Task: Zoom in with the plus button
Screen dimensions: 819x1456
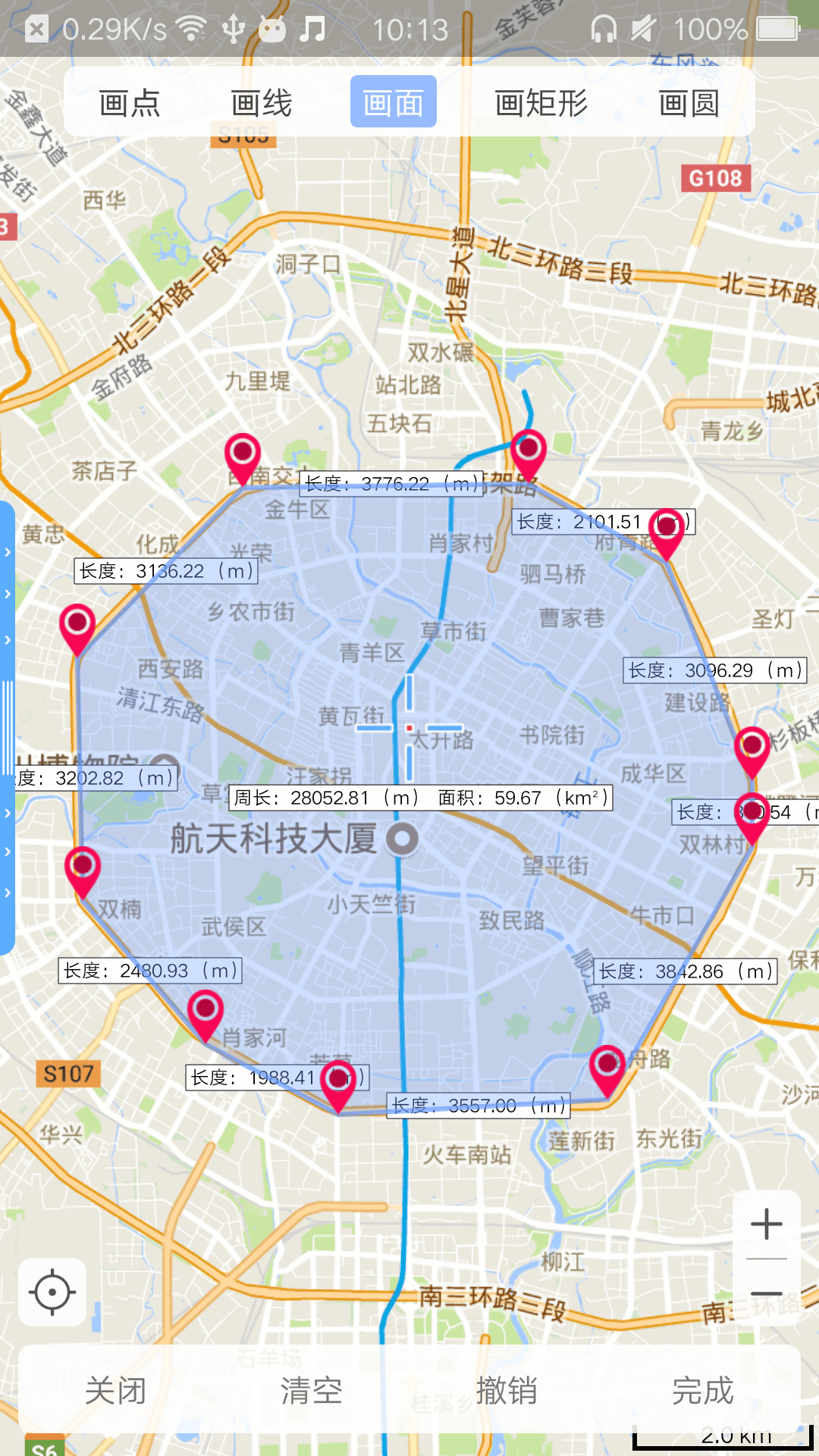Action: coord(766,1224)
